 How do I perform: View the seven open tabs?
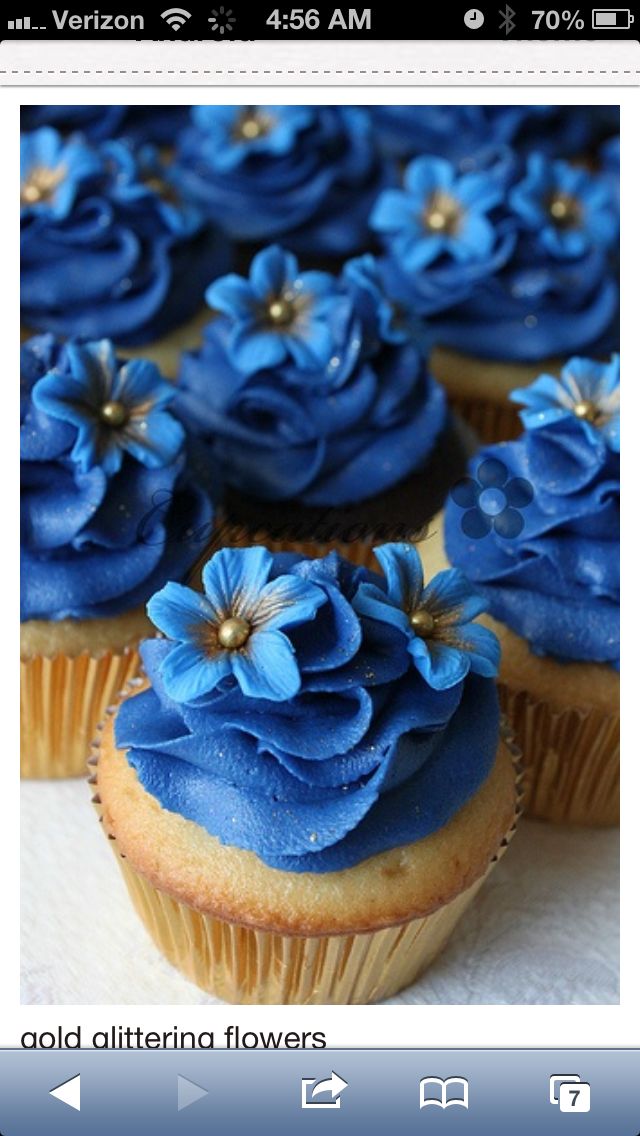(570, 1093)
